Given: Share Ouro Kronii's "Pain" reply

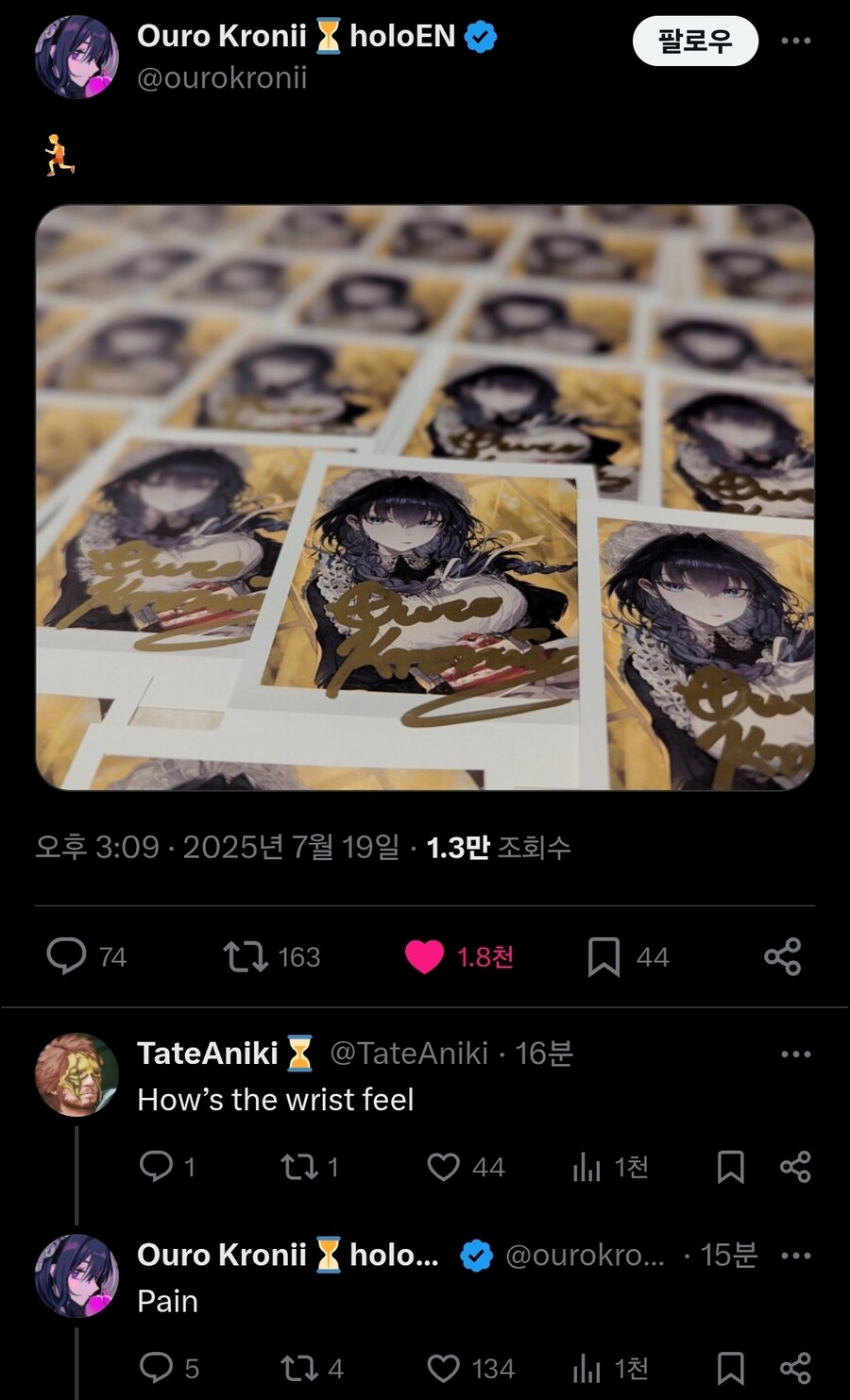Looking at the screenshot, I should [795, 1368].
